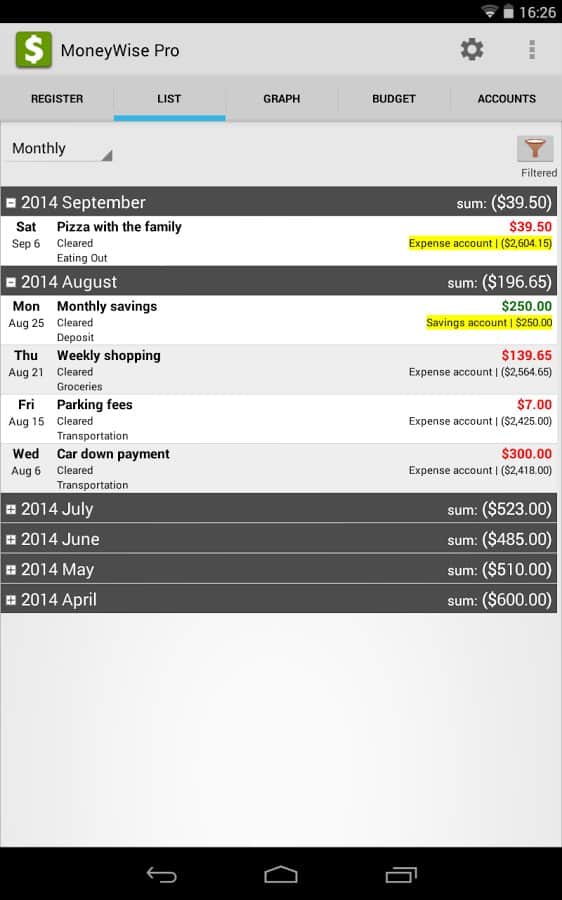Tap the funnel filter button
The width and height of the screenshot is (562, 900).
[535, 149]
